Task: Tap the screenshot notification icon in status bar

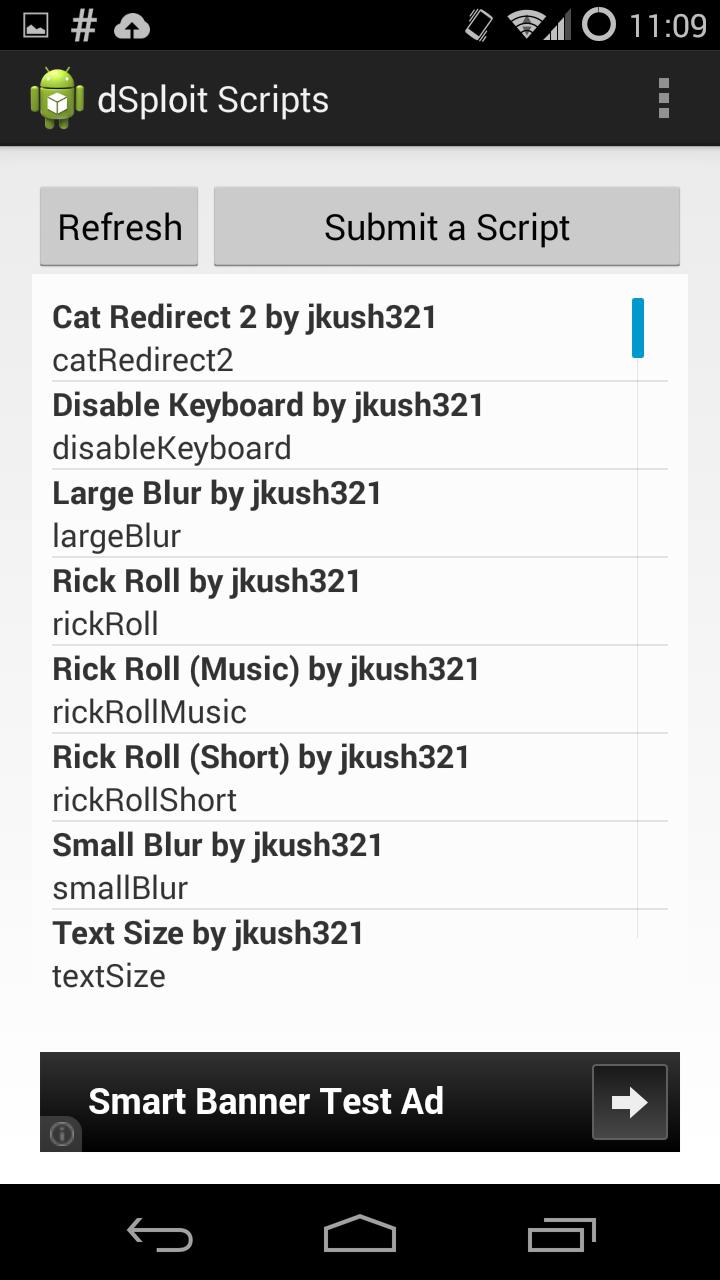Action: (x=36, y=24)
